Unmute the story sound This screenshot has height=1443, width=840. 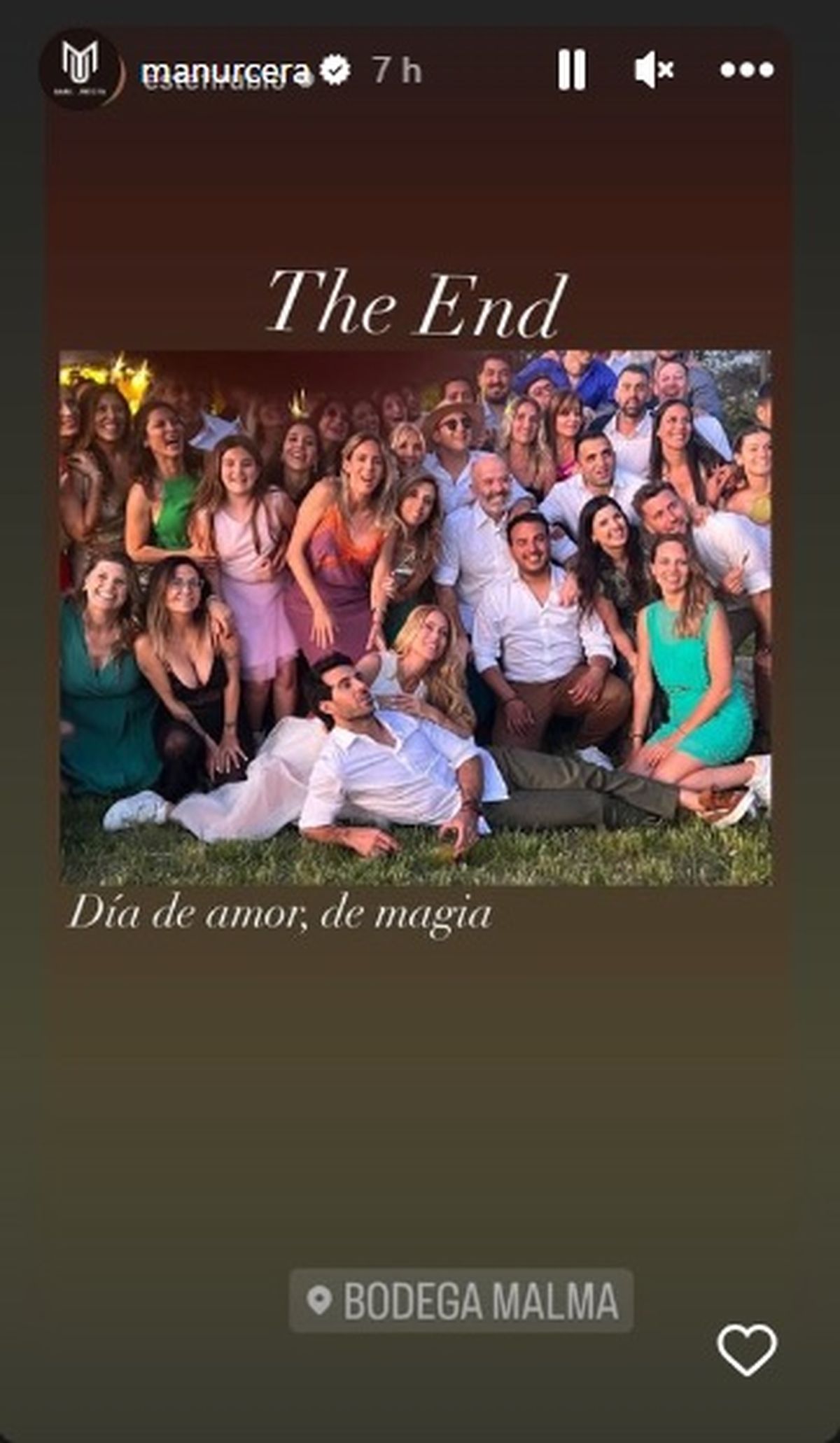click(654, 70)
